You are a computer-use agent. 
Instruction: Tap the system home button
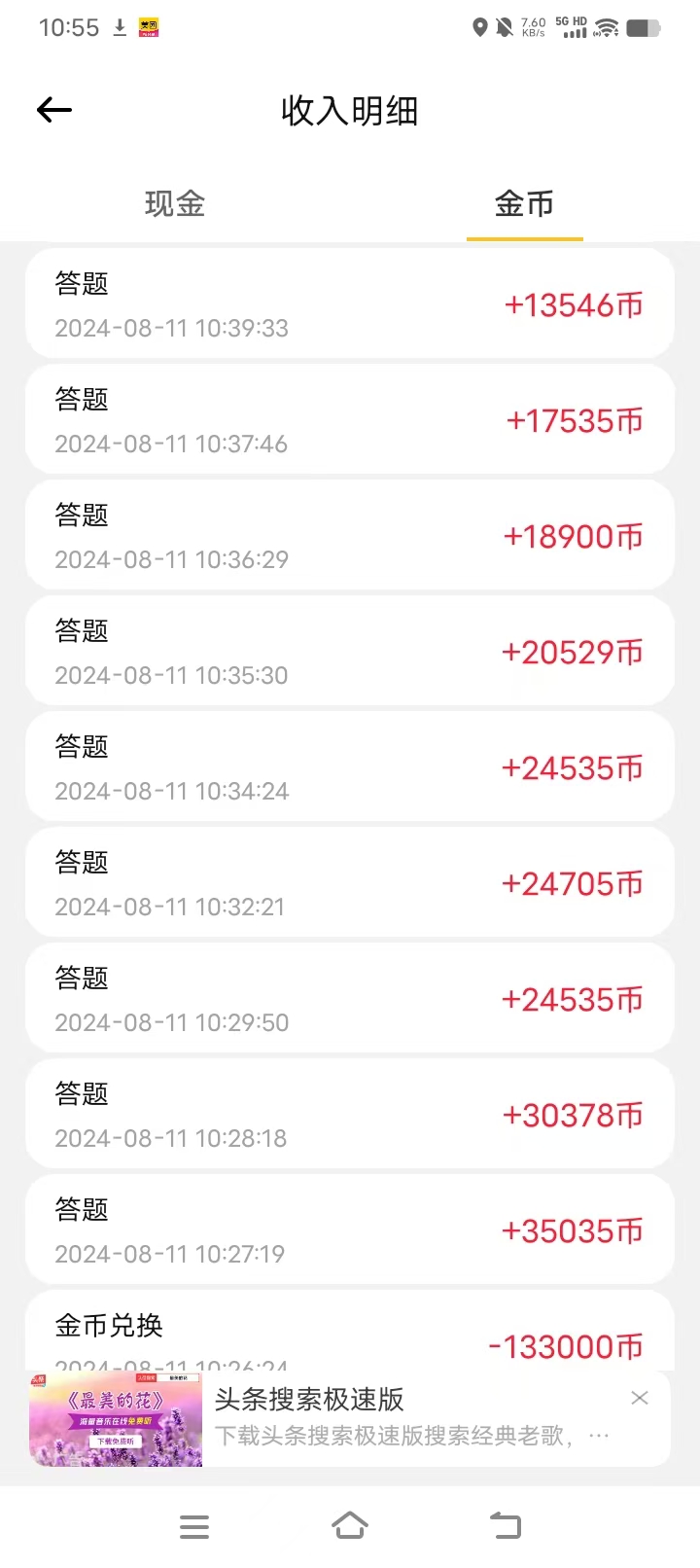[350, 1526]
